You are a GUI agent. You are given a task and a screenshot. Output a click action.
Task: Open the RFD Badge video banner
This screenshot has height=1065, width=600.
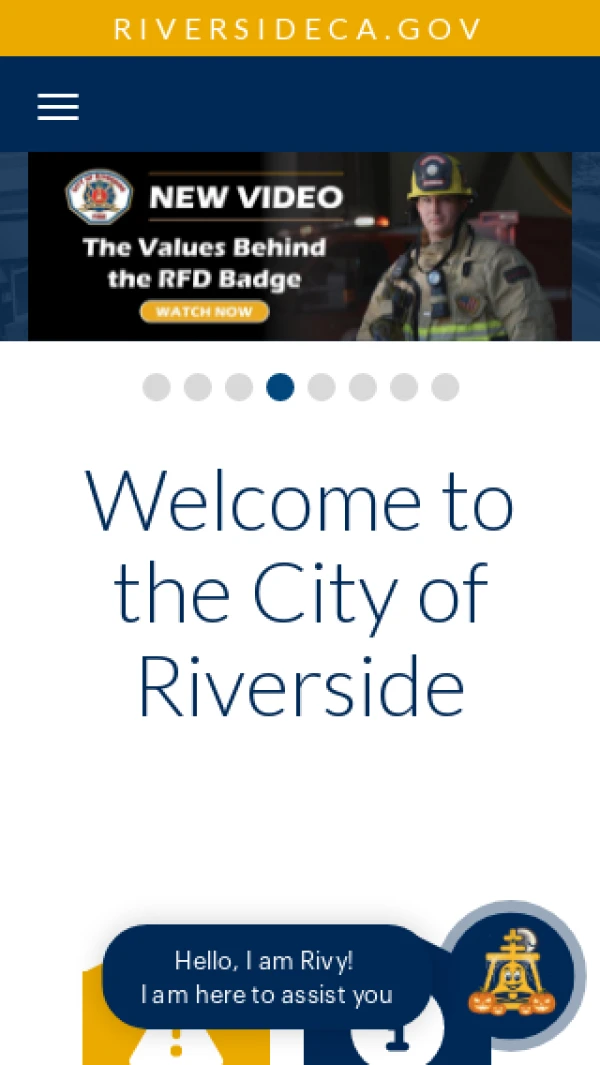point(299,247)
